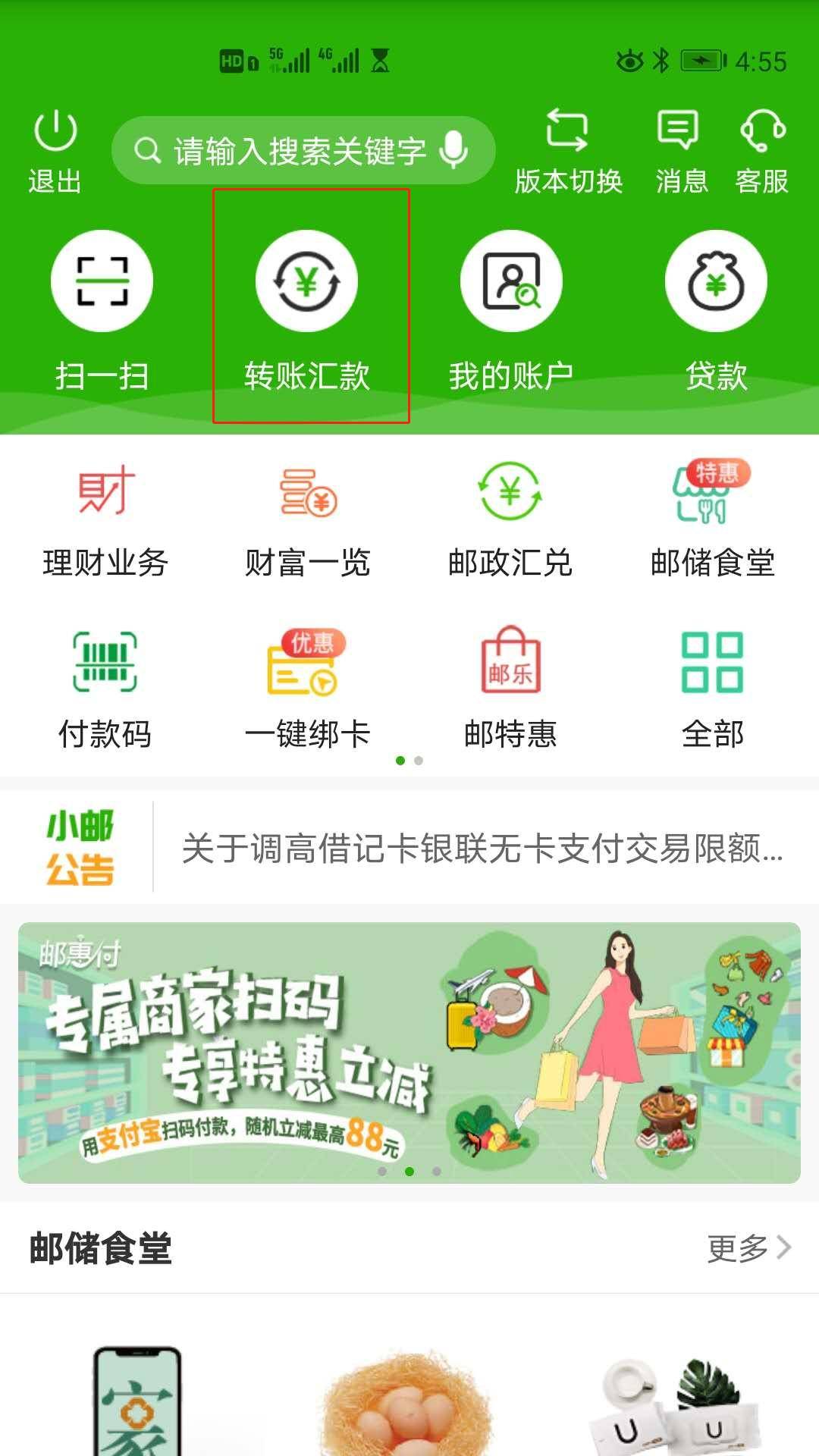Open 理财业务 wealth management
This screenshot has height=1456, width=819.
[105, 522]
